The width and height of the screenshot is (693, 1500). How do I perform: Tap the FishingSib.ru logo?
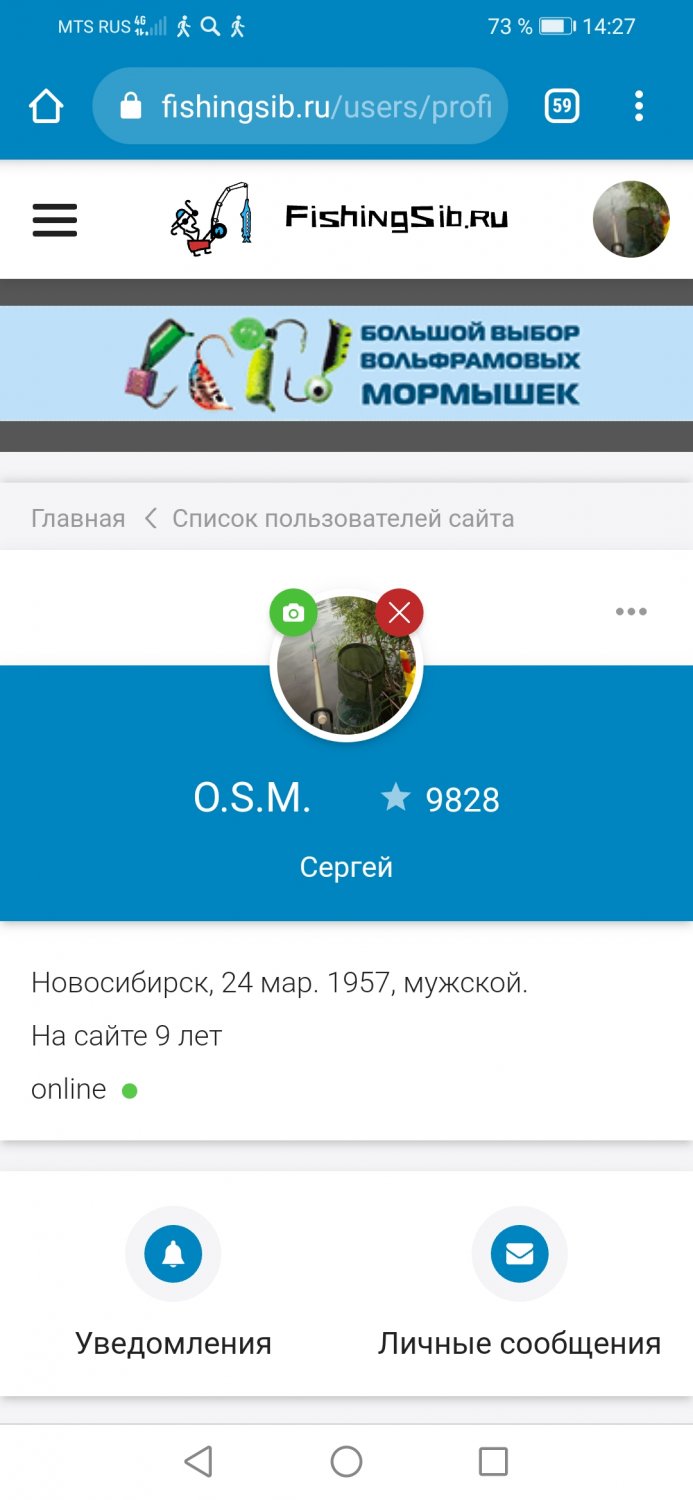pos(340,218)
